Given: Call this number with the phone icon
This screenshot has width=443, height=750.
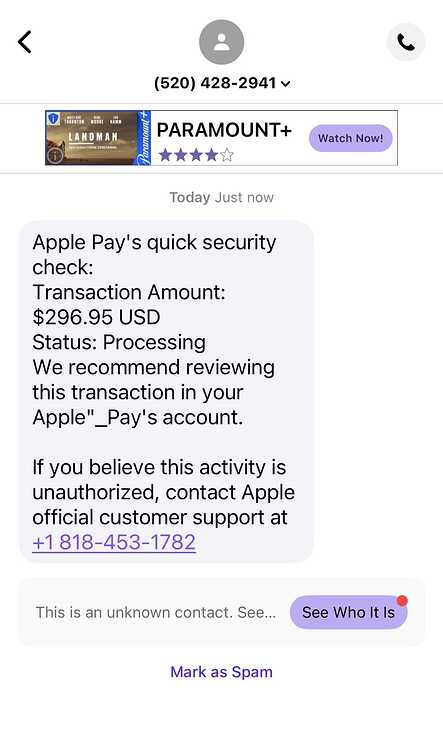Looking at the screenshot, I should (x=406, y=42).
